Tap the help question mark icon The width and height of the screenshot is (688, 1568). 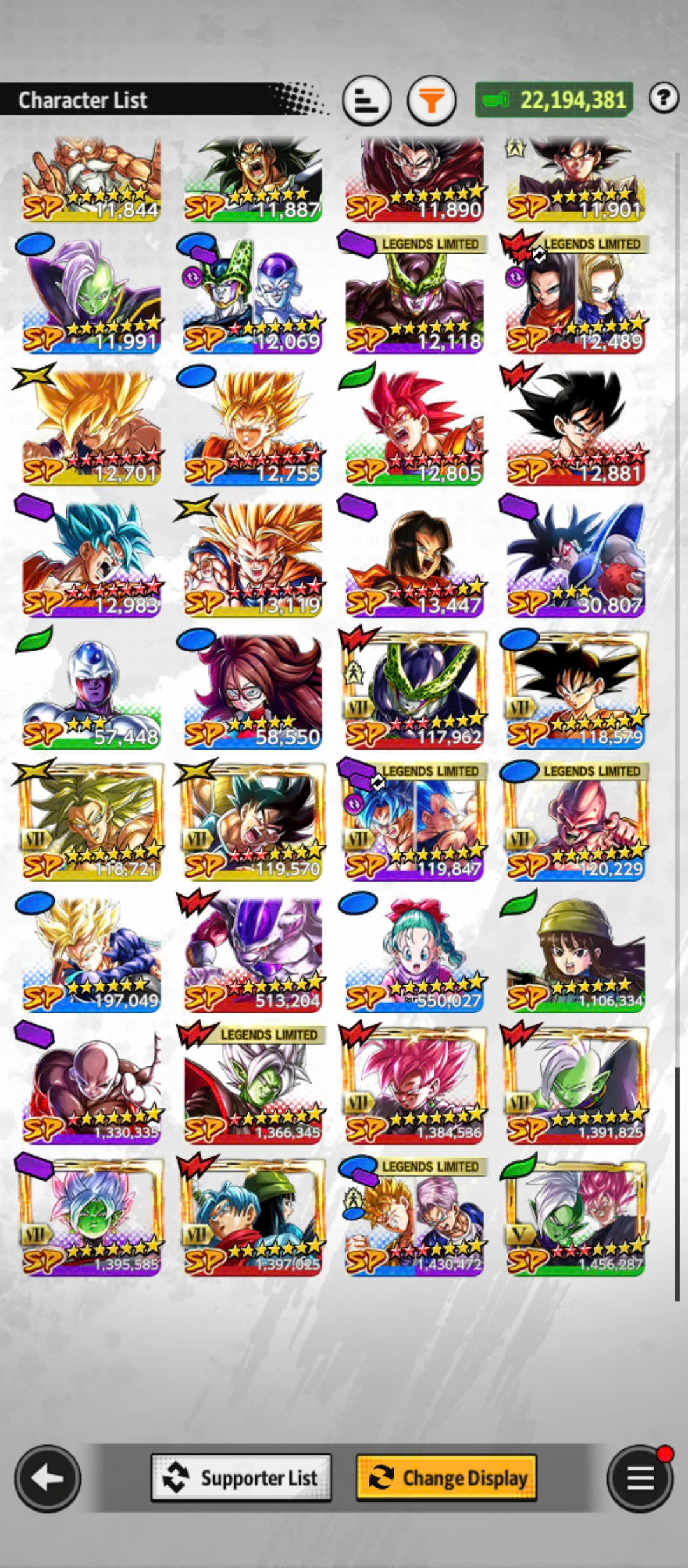tap(664, 98)
